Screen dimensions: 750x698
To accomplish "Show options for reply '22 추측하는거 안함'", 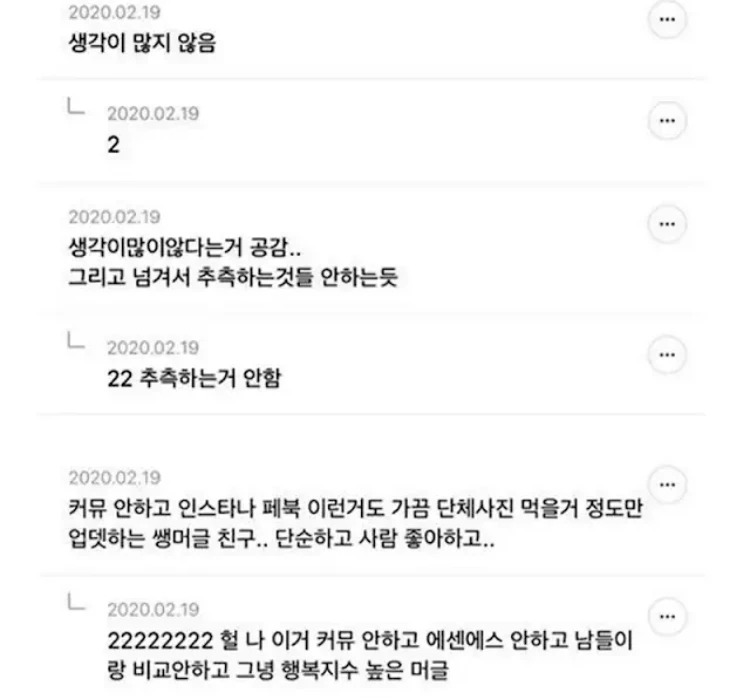I will (668, 355).
